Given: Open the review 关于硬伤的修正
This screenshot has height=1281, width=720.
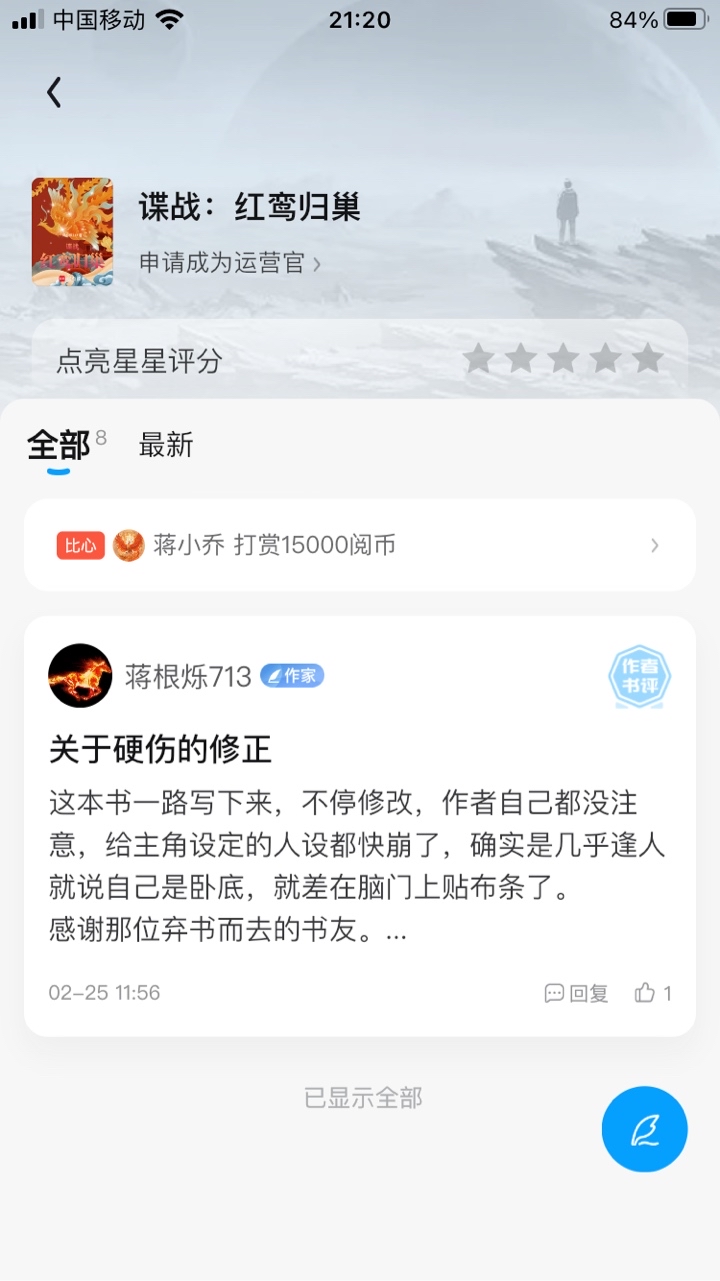Looking at the screenshot, I should point(160,748).
